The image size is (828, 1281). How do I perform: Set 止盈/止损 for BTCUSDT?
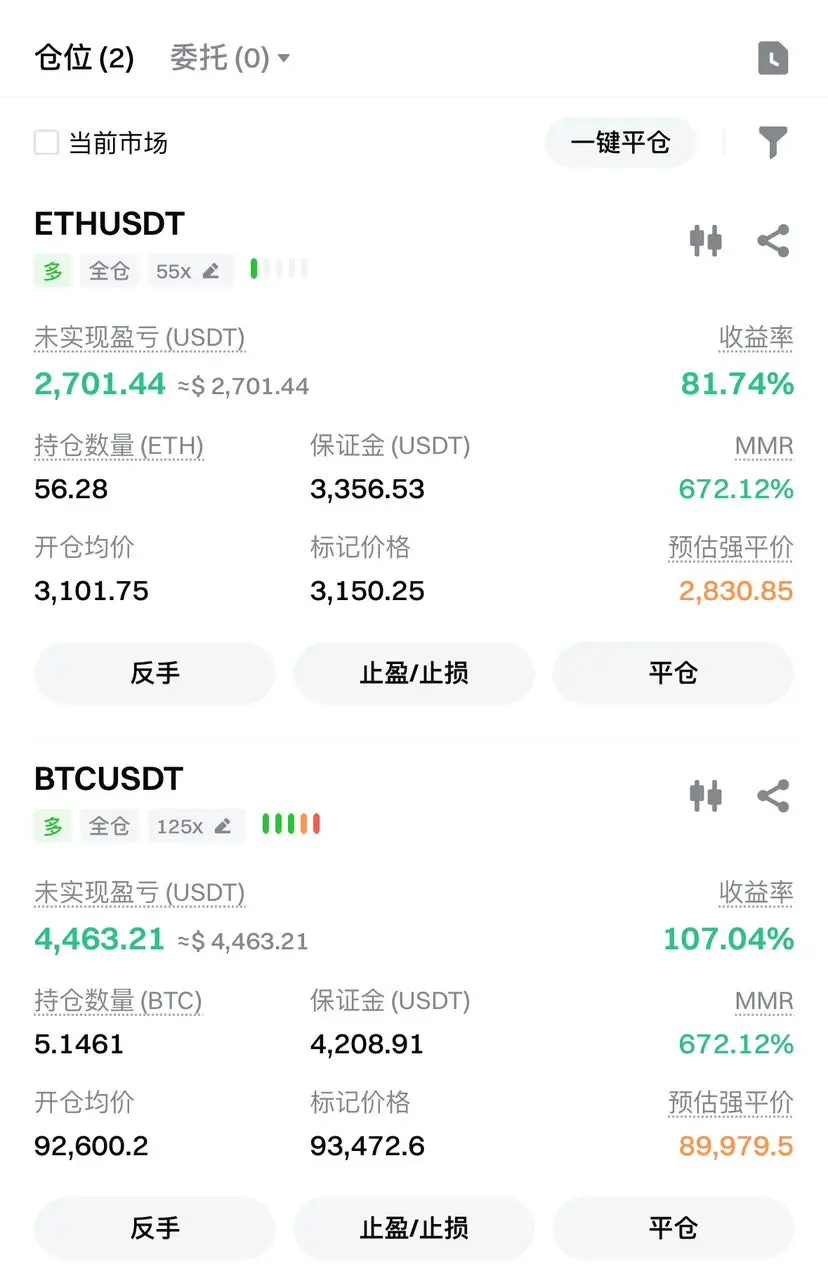pyautogui.click(x=414, y=1228)
